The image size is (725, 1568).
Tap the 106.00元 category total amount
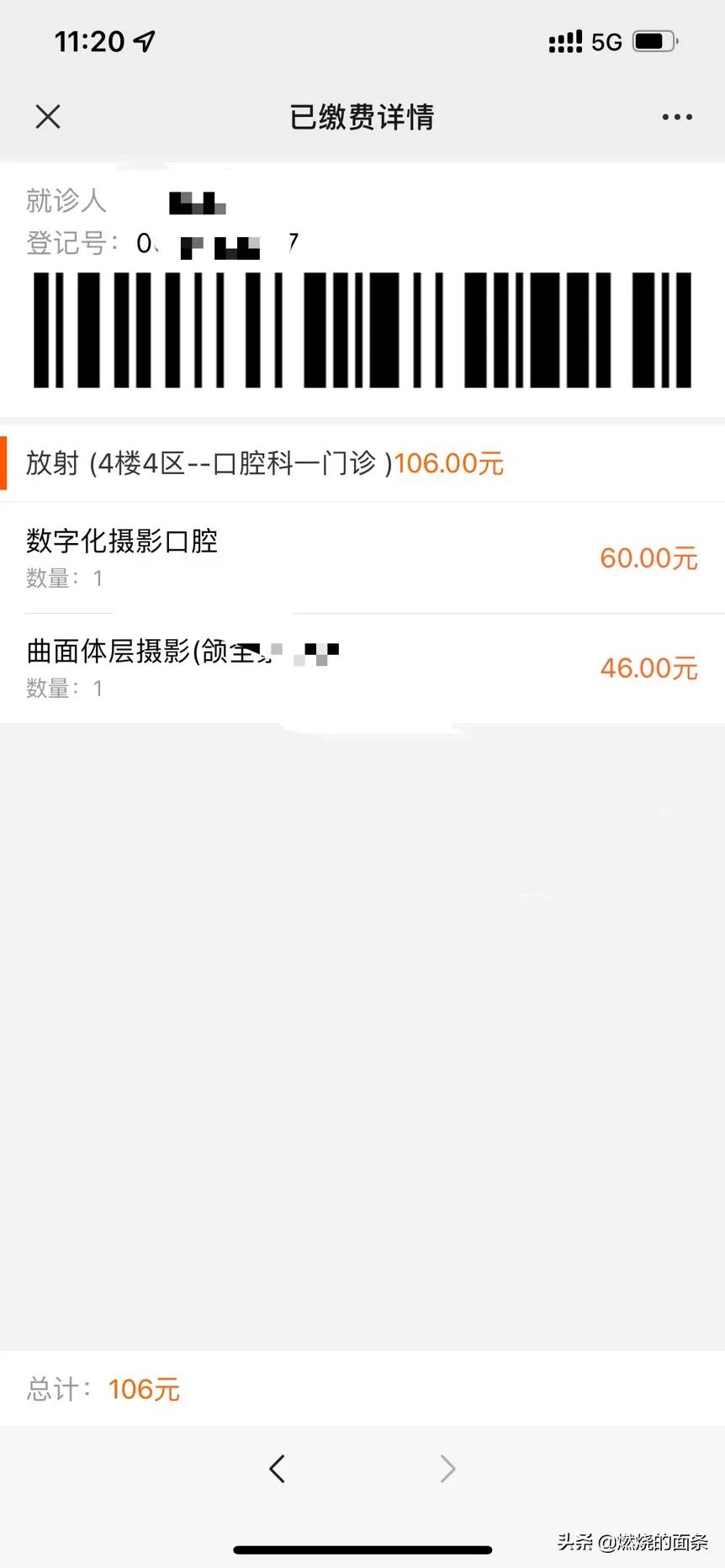(x=448, y=463)
